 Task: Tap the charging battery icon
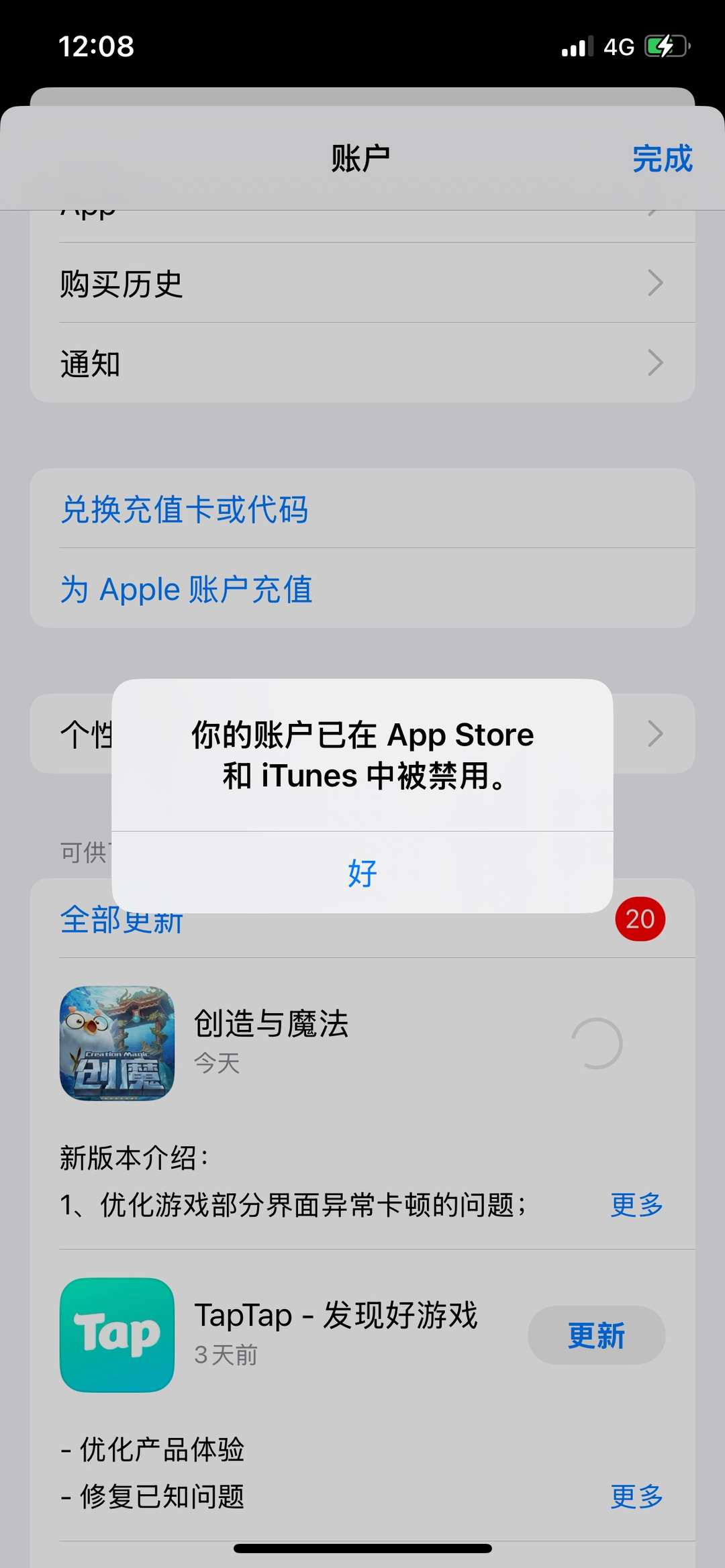point(665,46)
